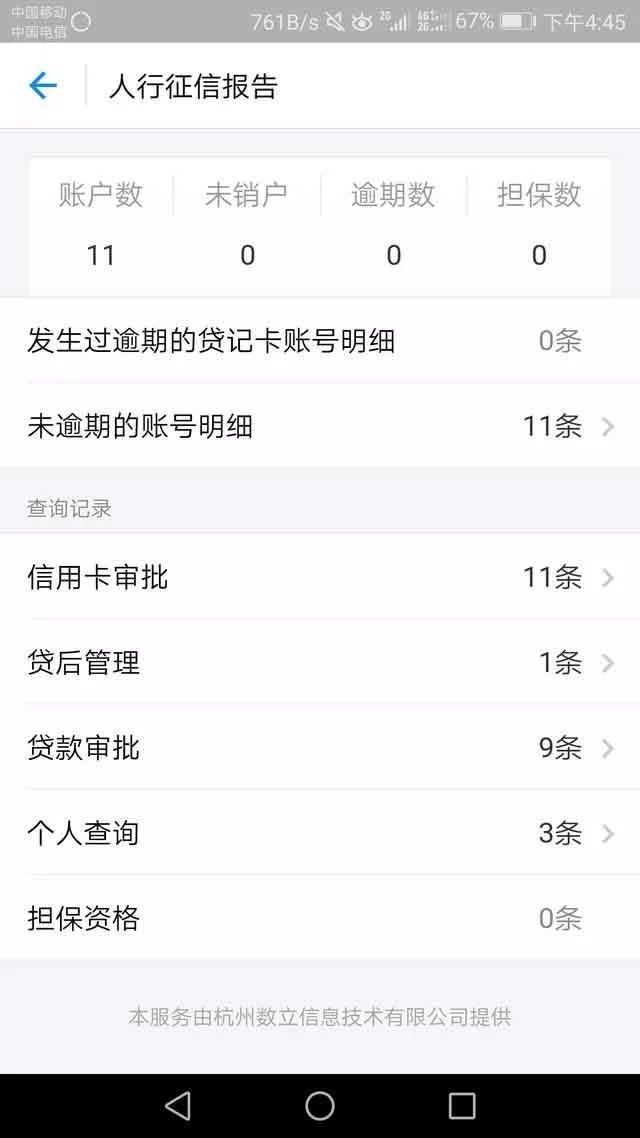Open recent apps from navigation bar
This screenshot has width=640, height=1138.
click(x=461, y=1106)
